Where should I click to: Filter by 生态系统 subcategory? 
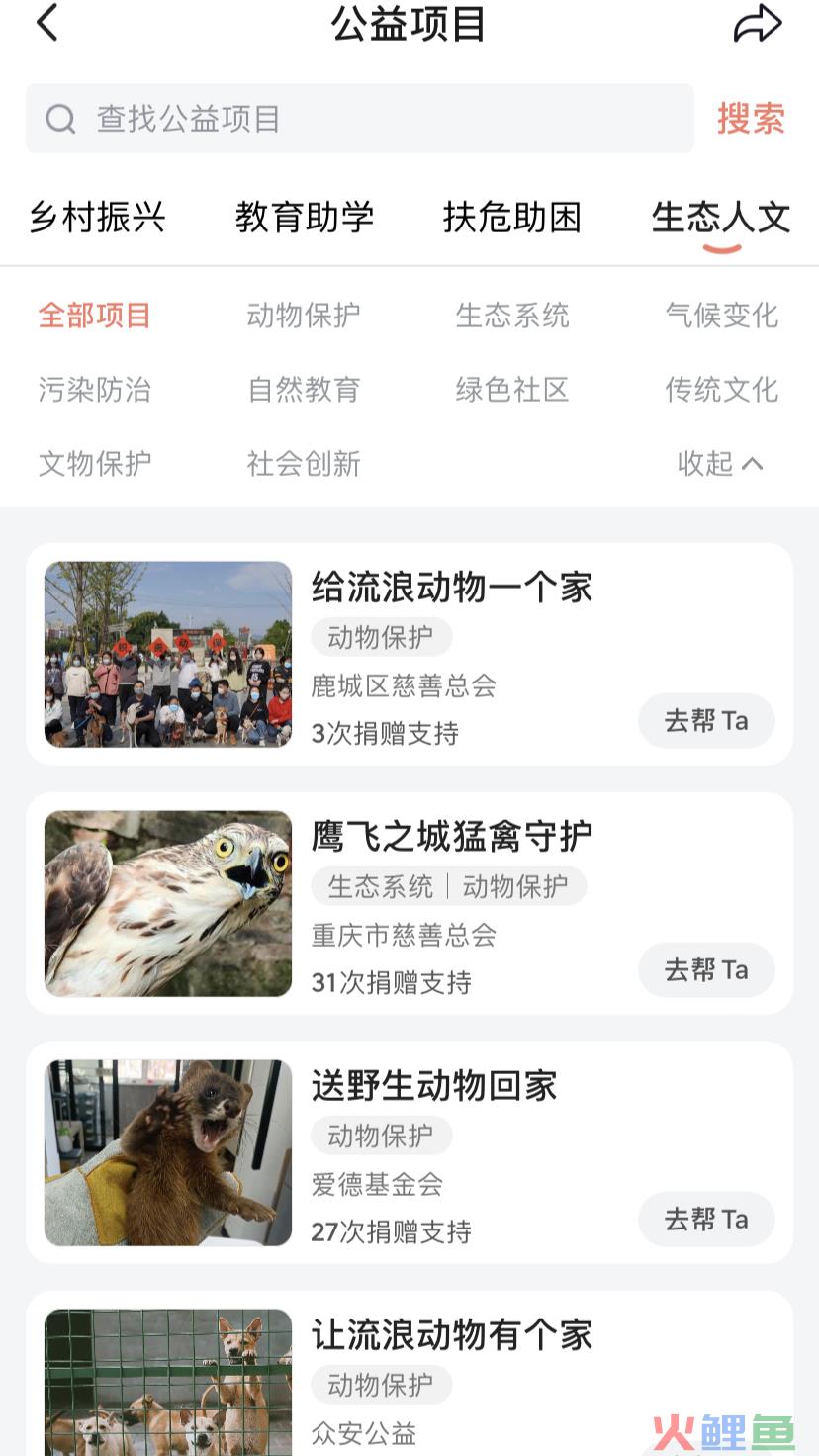tap(512, 316)
